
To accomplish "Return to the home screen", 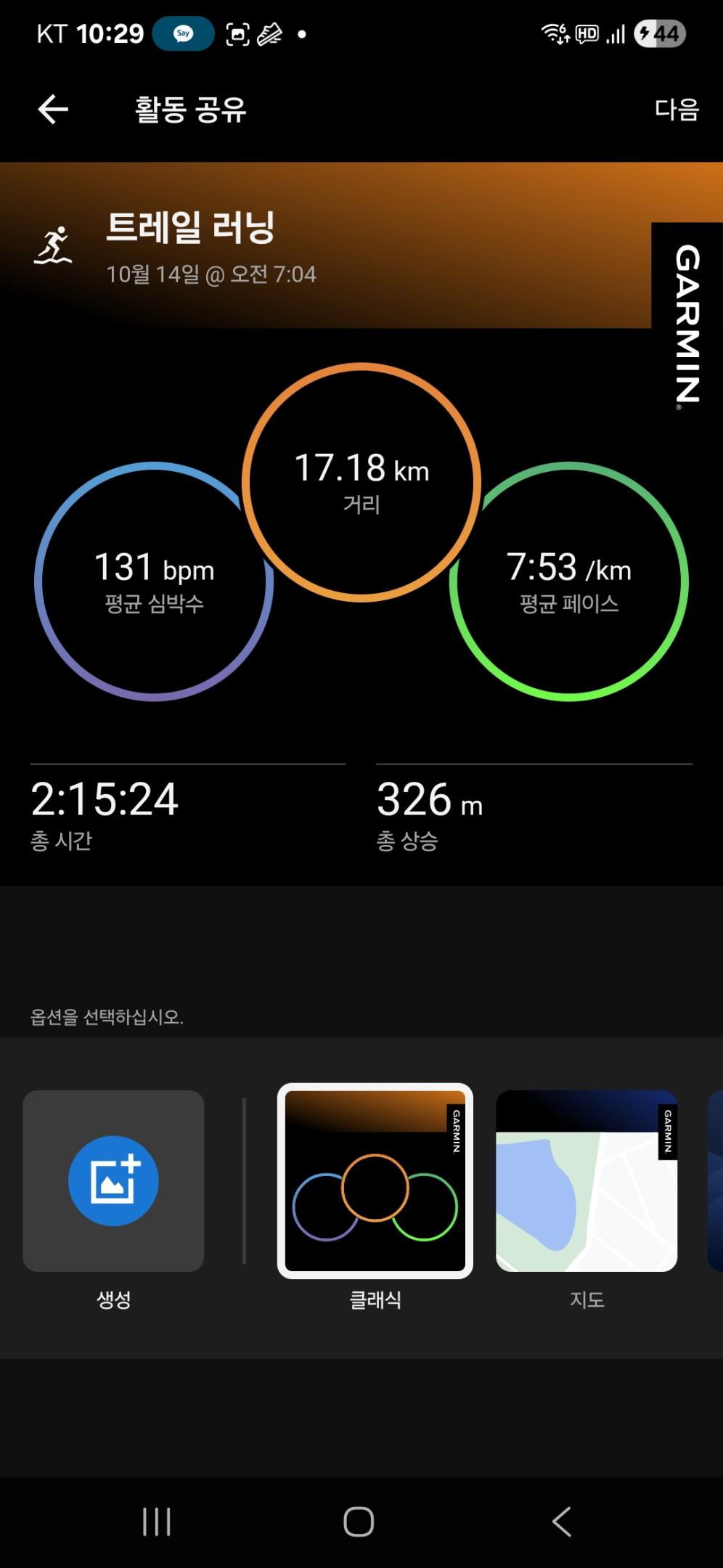I will (359, 1522).
